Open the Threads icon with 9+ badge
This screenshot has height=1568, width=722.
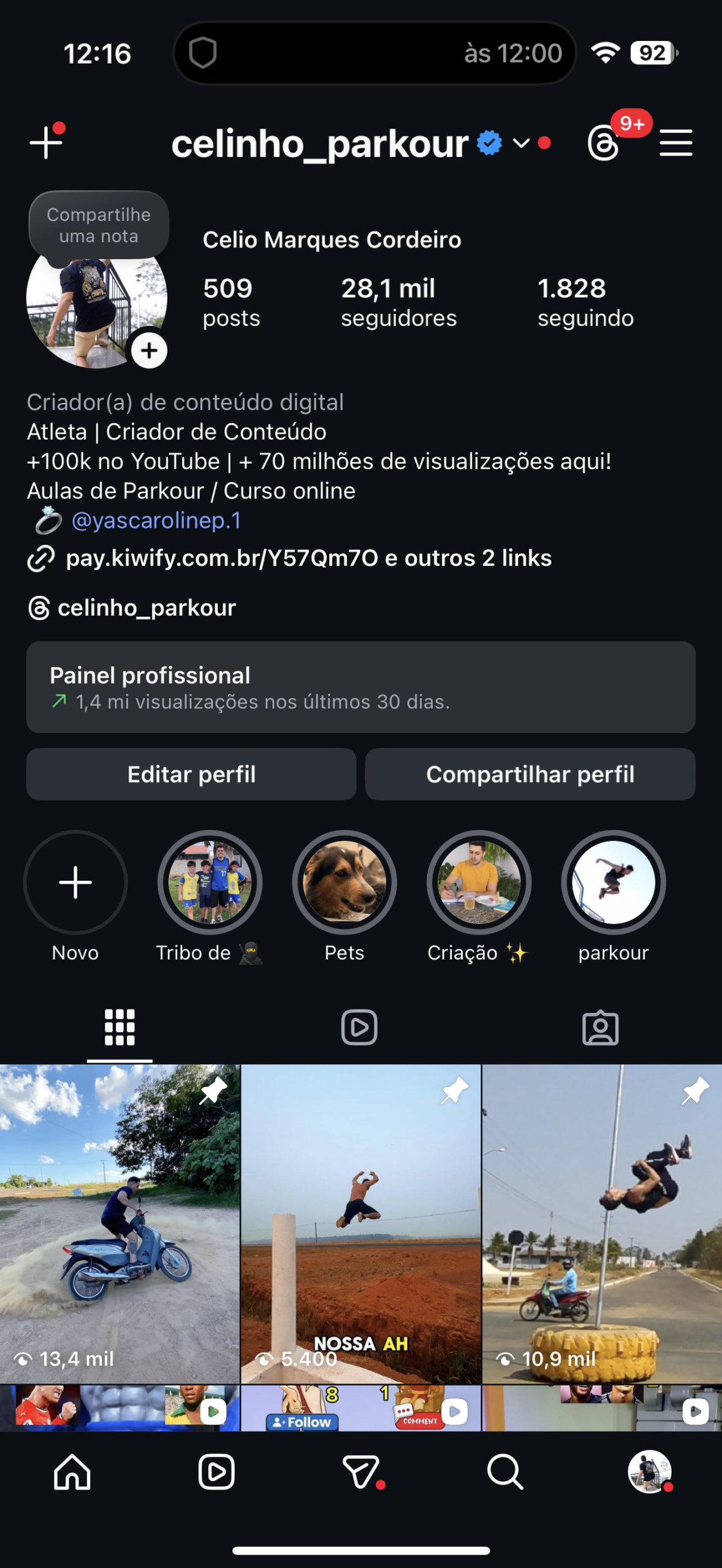pos(604,143)
